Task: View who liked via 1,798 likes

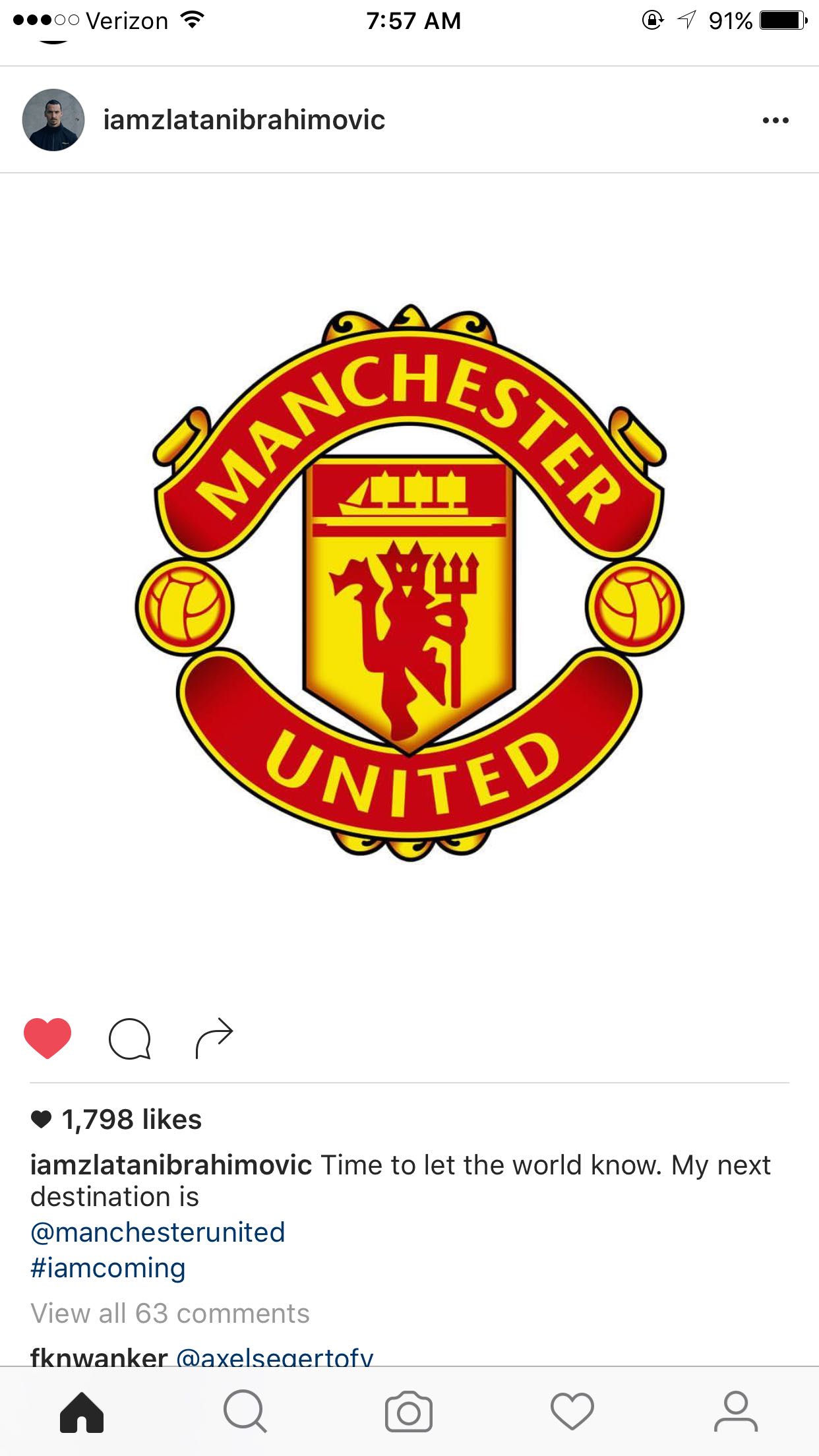Action: click(131, 1119)
